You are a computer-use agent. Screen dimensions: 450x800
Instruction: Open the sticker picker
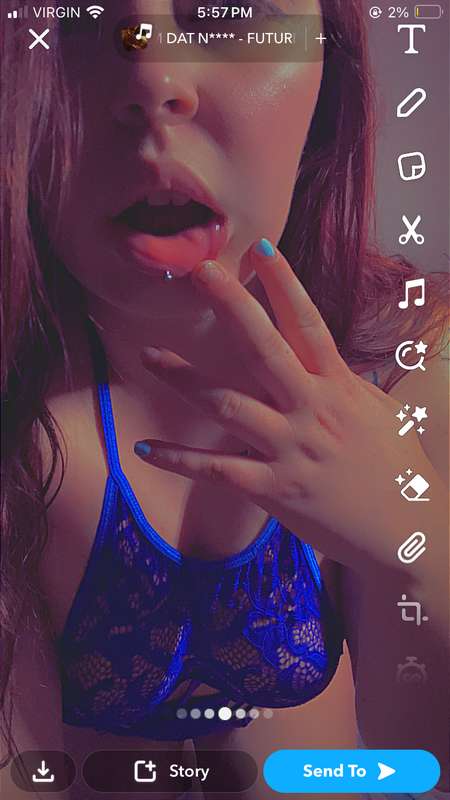411,166
